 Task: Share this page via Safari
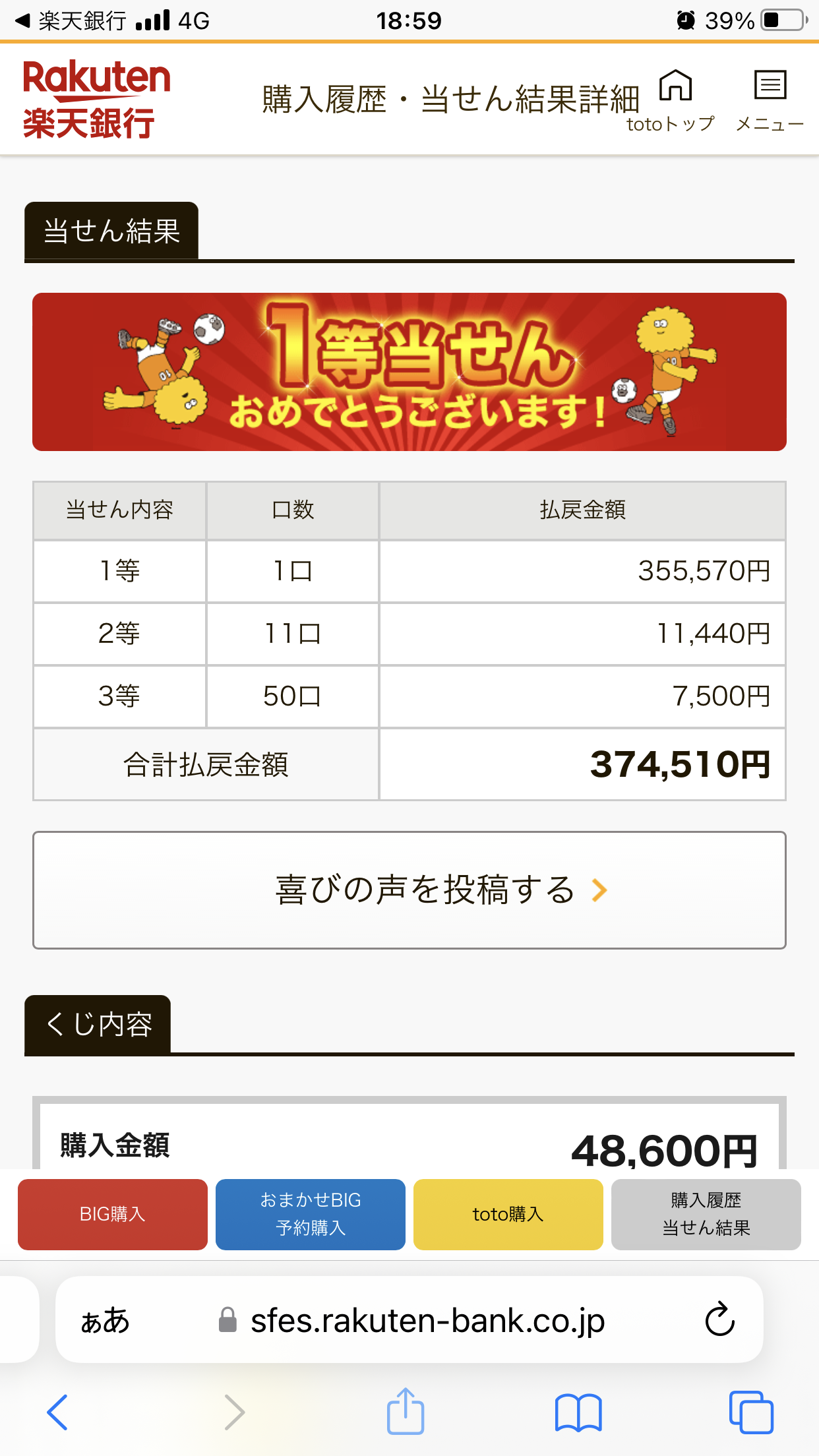[x=405, y=1412]
